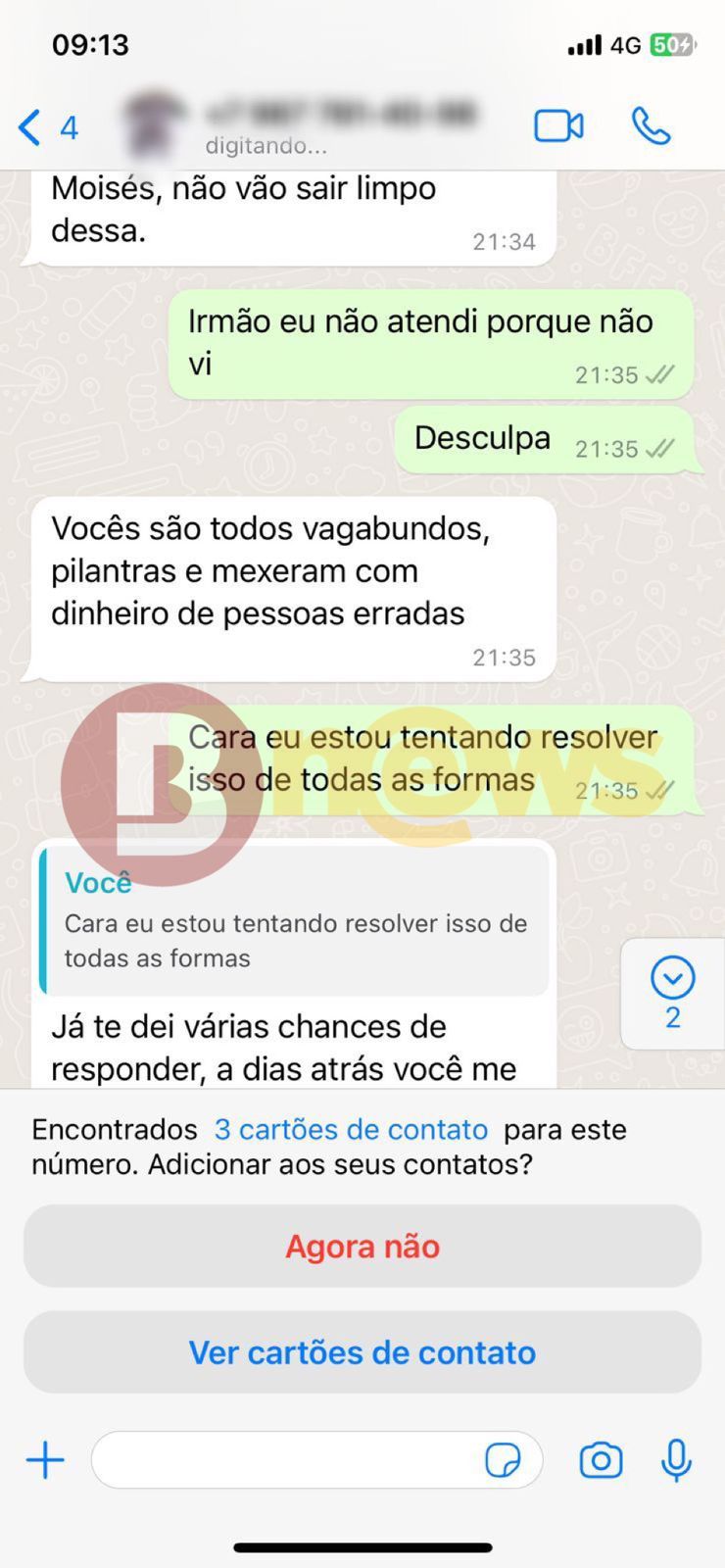Open the sticker picker

[504, 1460]
